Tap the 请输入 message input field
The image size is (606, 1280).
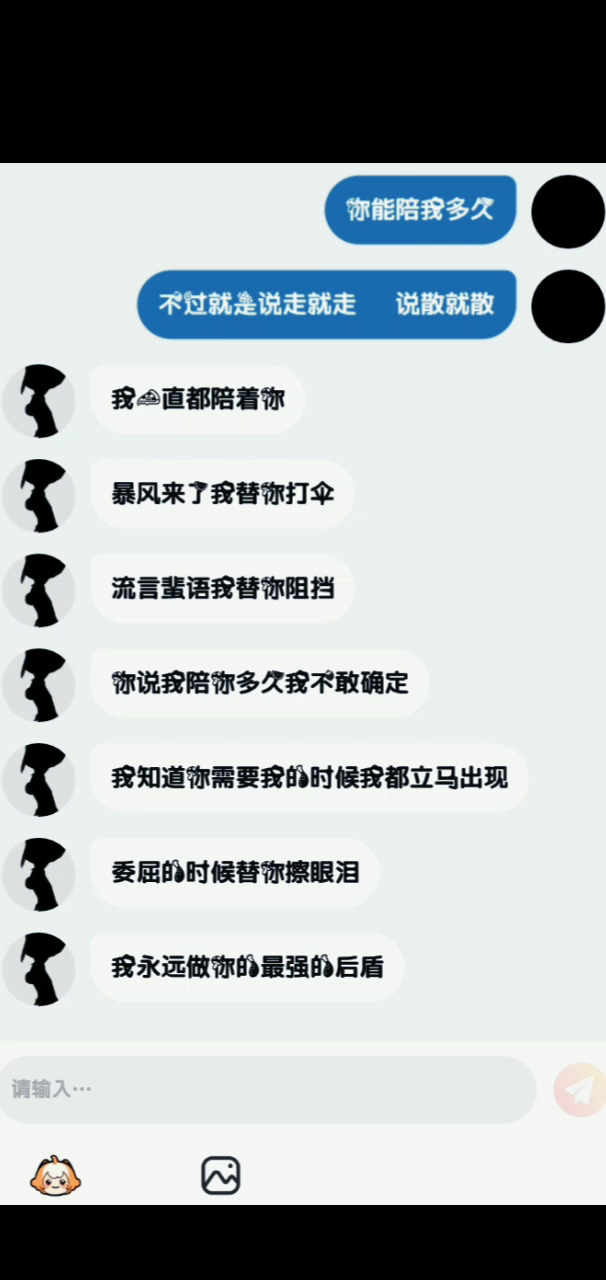click(268, 1089)
